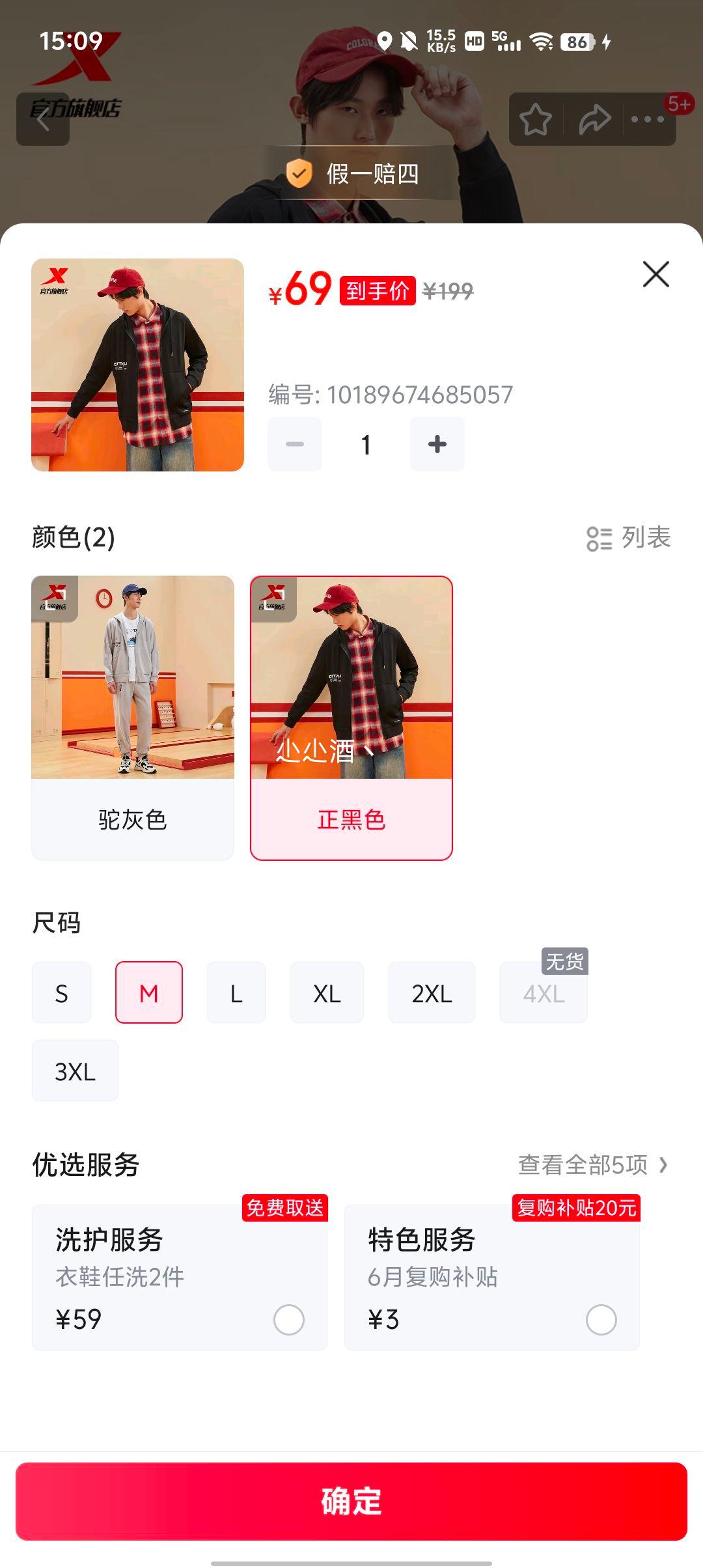Add the 洗护服务 option
Image resolution: width=703 pixels, height=1568 pixels.
(x=288, y=1320)
